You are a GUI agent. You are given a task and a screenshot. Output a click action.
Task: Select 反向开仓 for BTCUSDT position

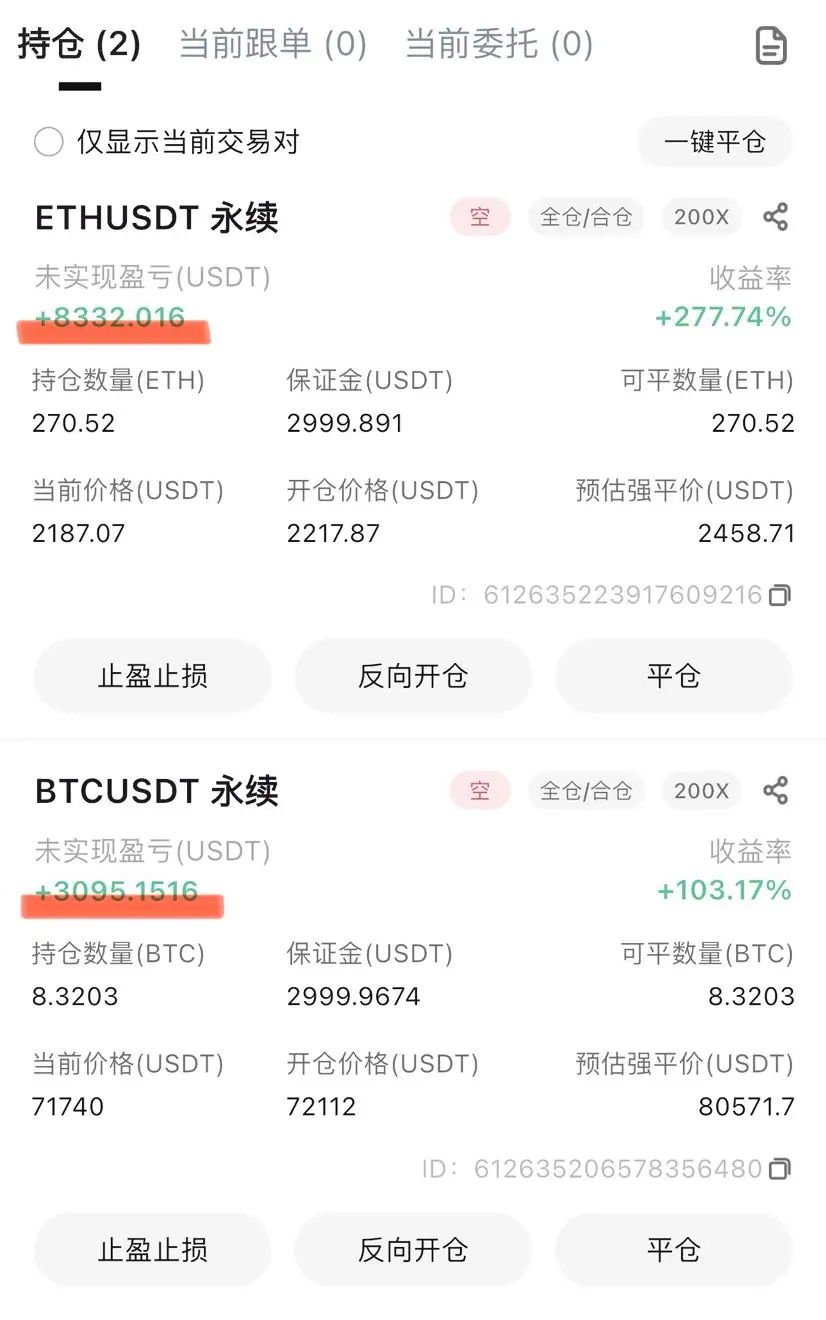pyautogui.click(x=412, y=1249)
